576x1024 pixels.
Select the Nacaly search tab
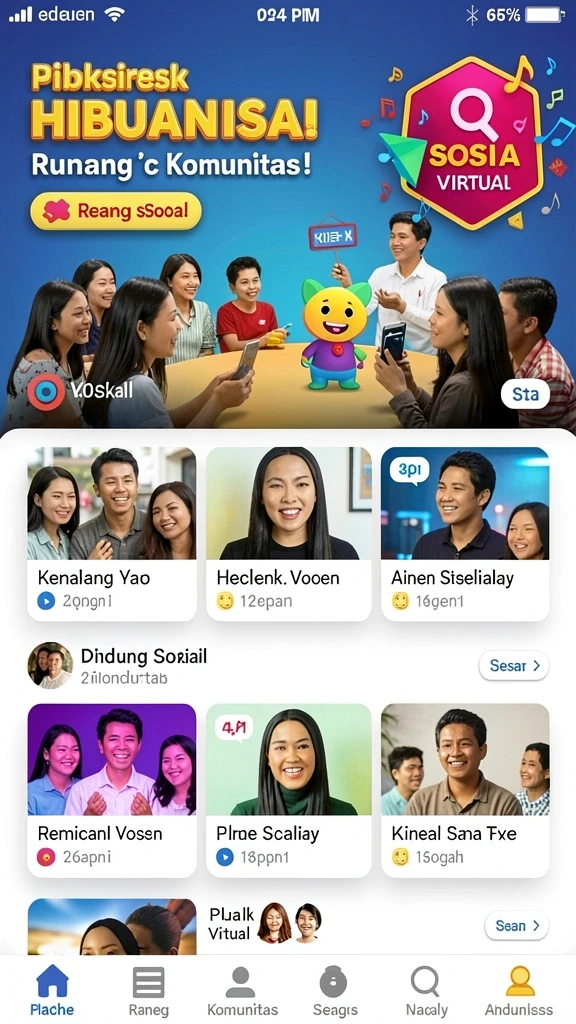tap(426, 990)
